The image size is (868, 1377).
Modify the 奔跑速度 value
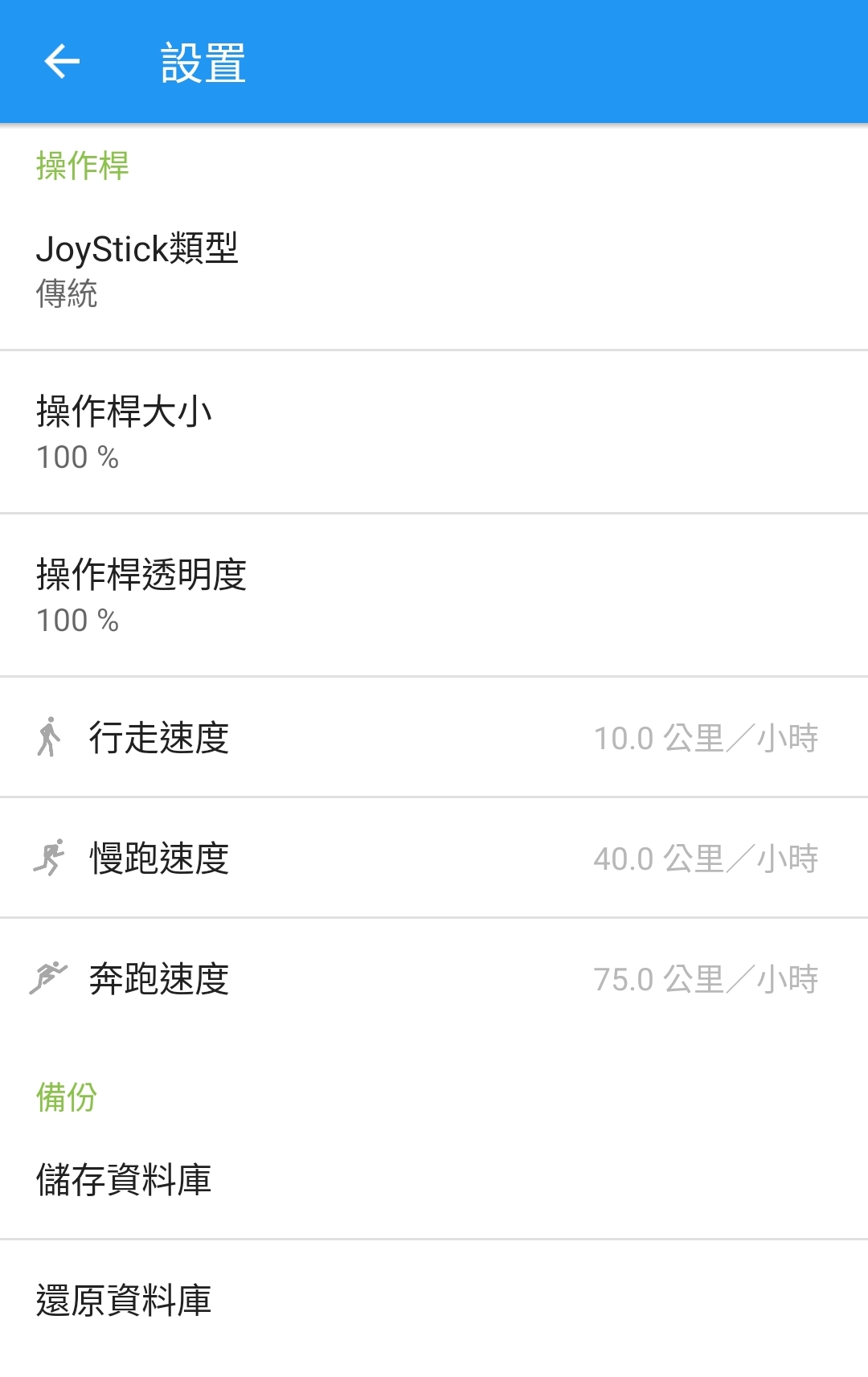coord(434,978)
